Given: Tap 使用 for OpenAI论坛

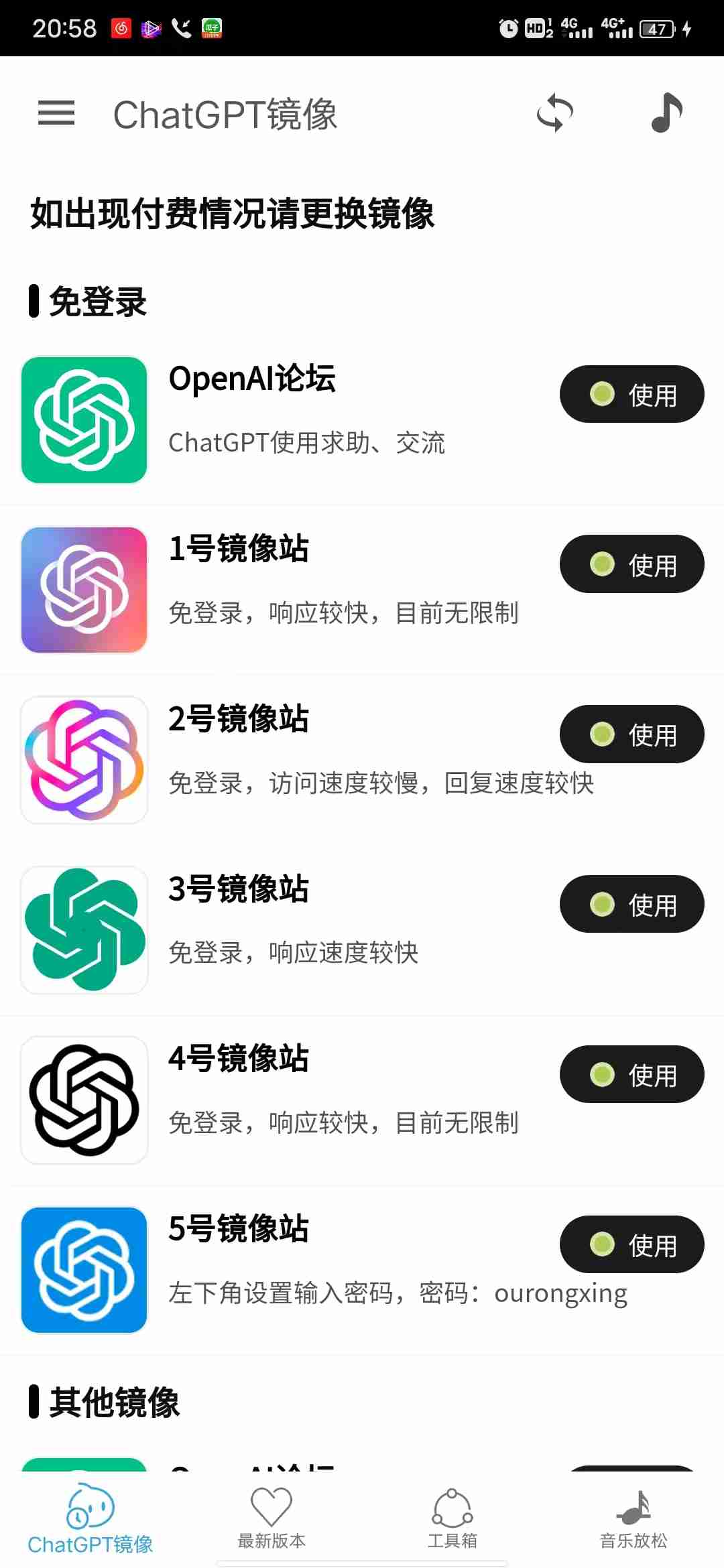Looking at the screenshot, I should pos(631,394).
